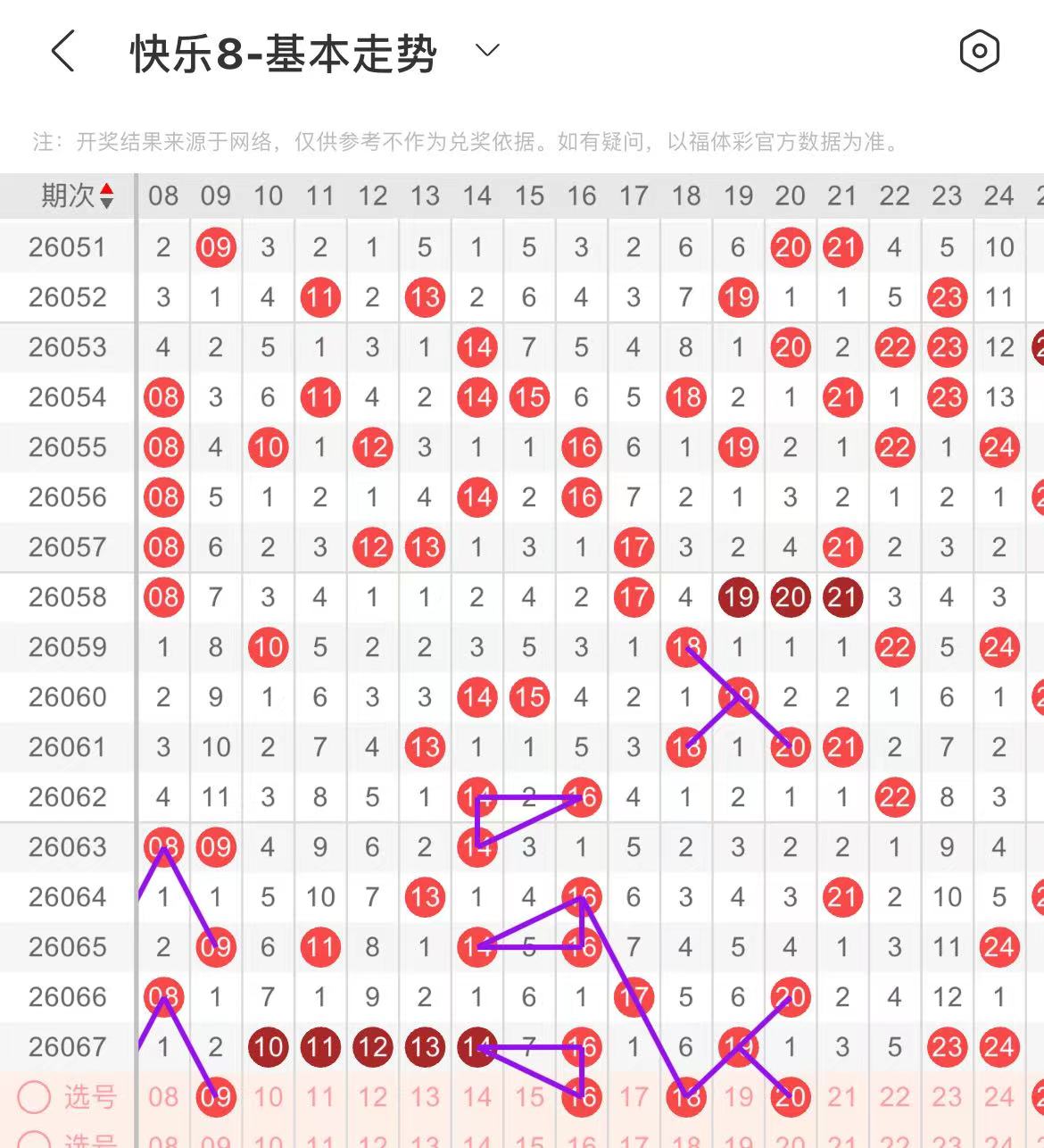Tap the back arrow to leave the chart
1044x1148 pixels.
click(61, 51)
